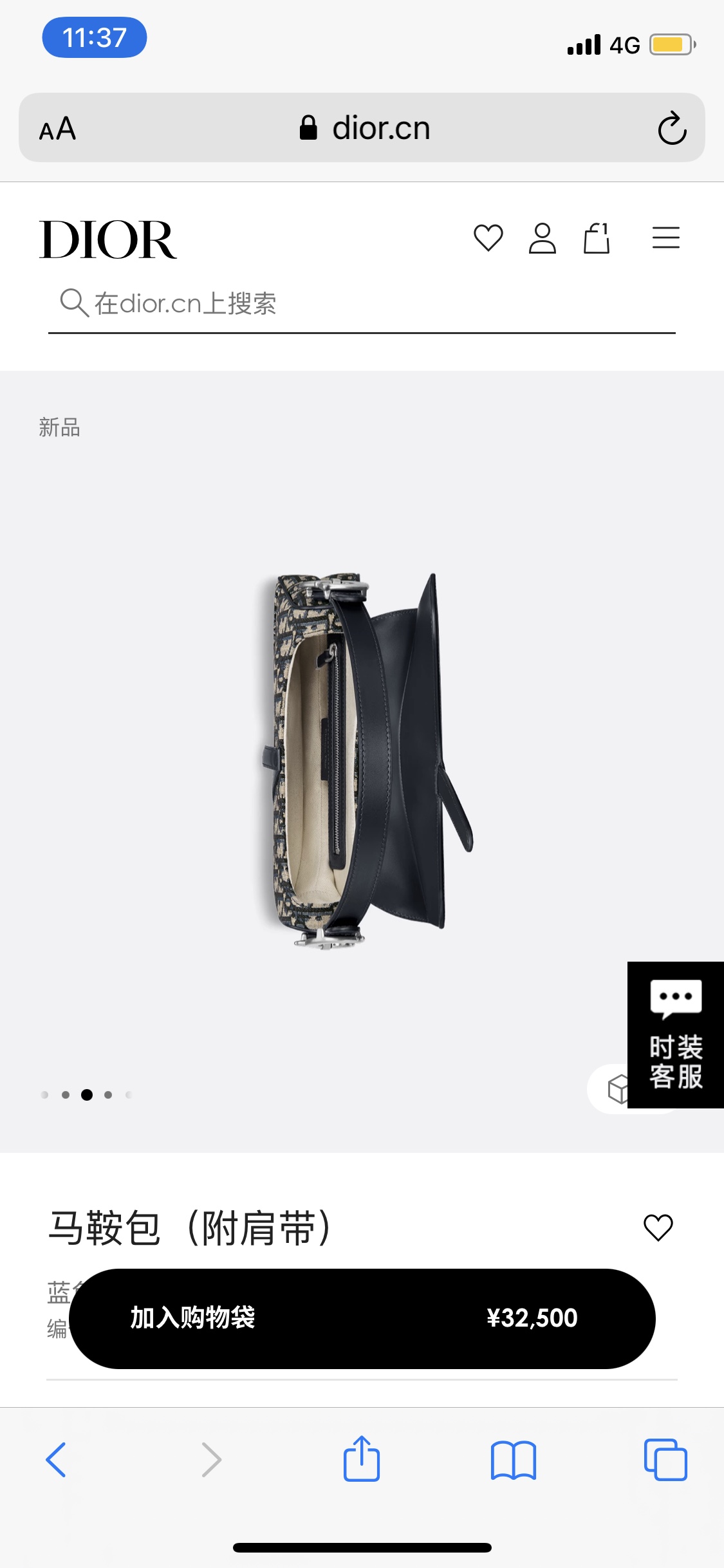Share this page from Safari toolbar
The height and width of the screenshot is (1568, 724).
tap(362, 1459)
